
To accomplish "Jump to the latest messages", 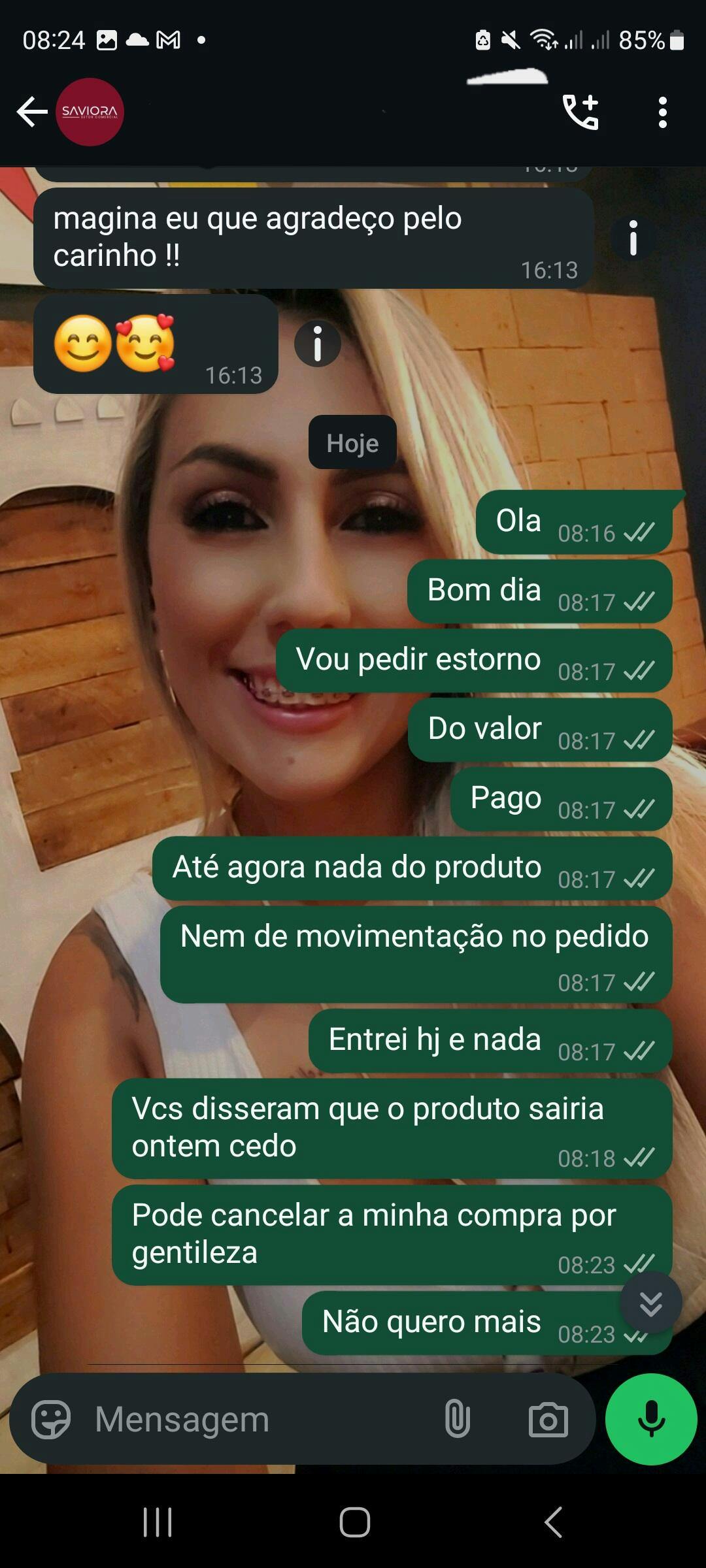I will click(650, 1303).
